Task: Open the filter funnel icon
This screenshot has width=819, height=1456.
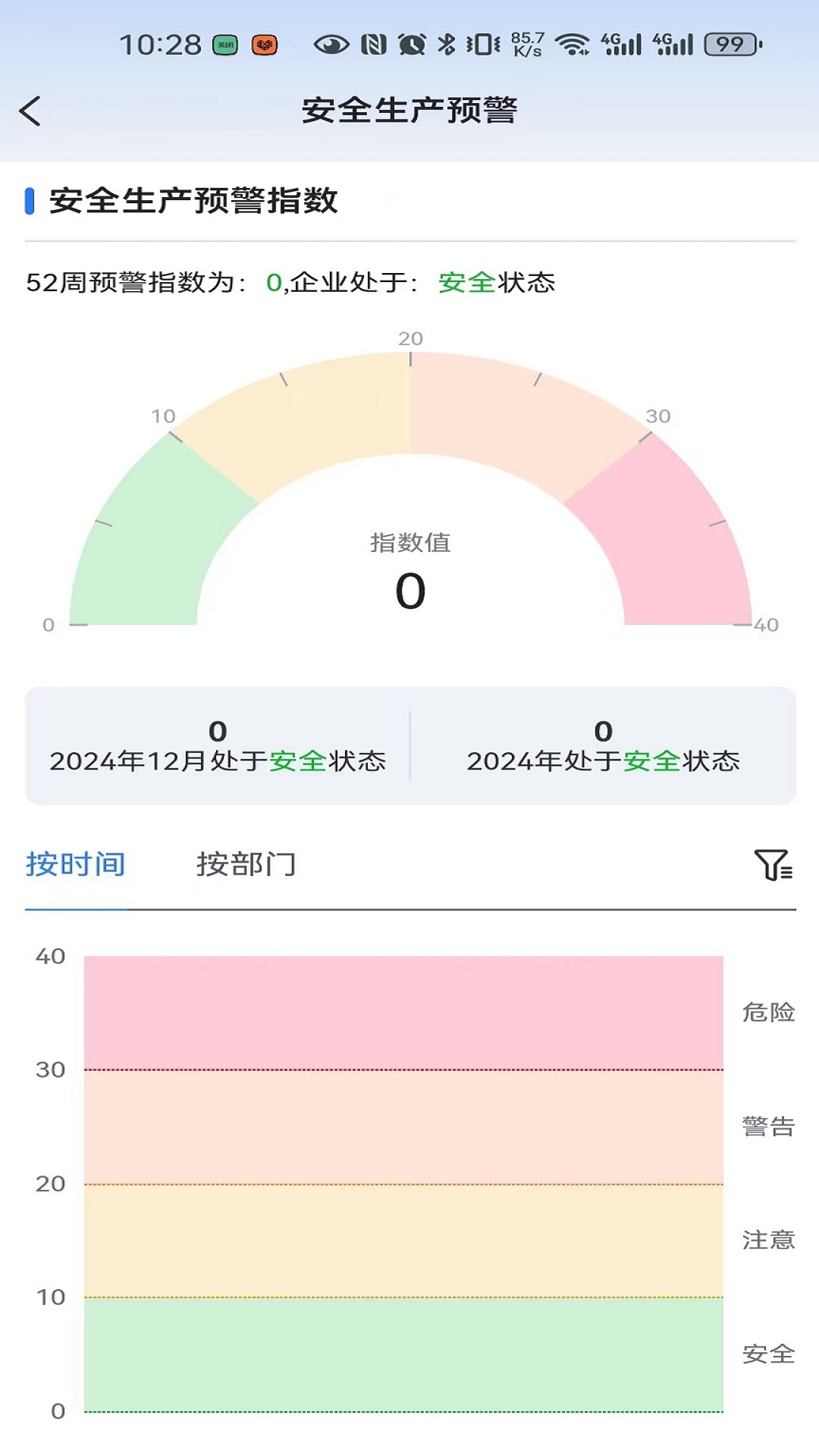Action: click(x=772, y=864)
